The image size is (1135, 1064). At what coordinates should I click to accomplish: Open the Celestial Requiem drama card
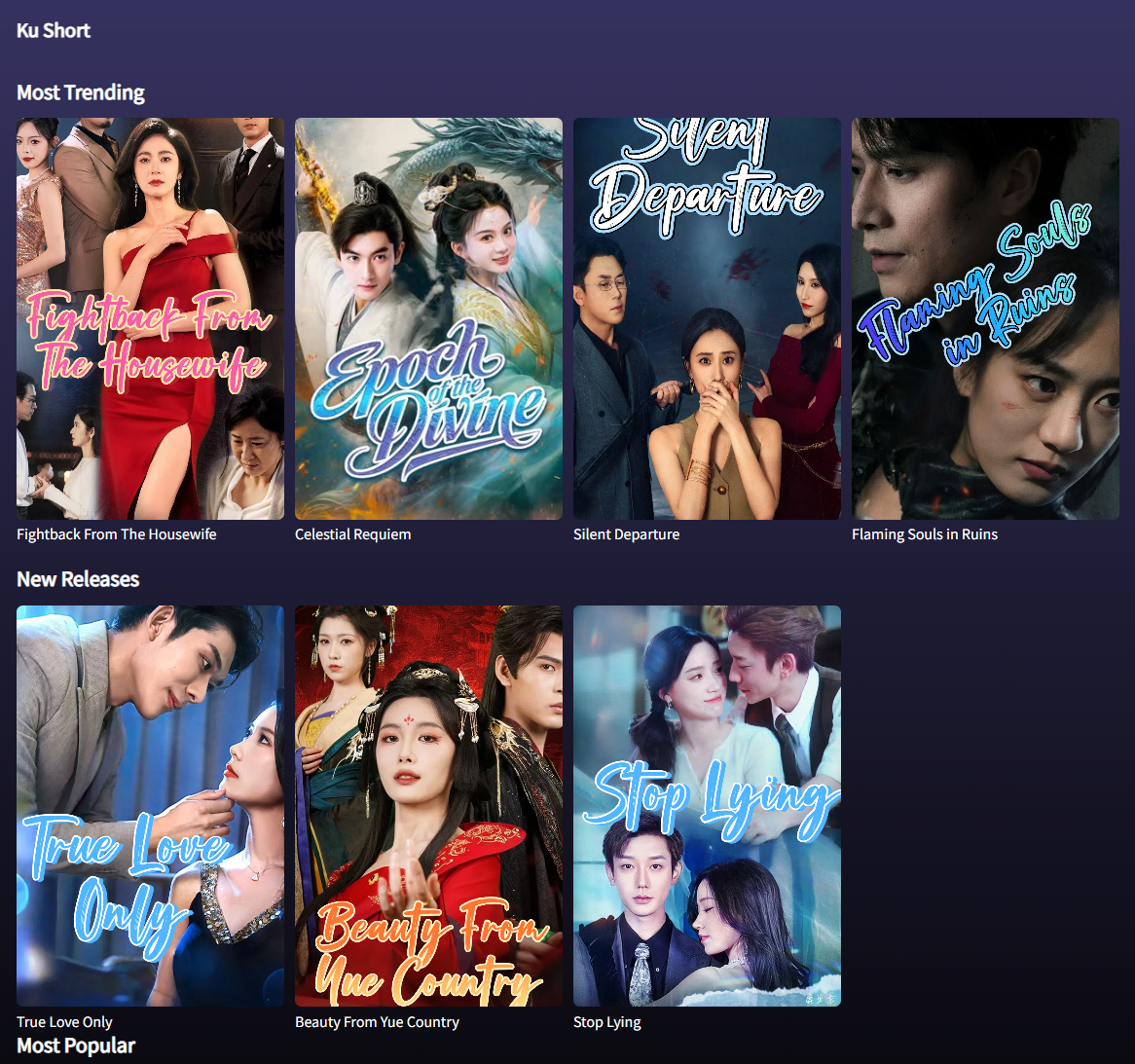[x=428, y=318]
